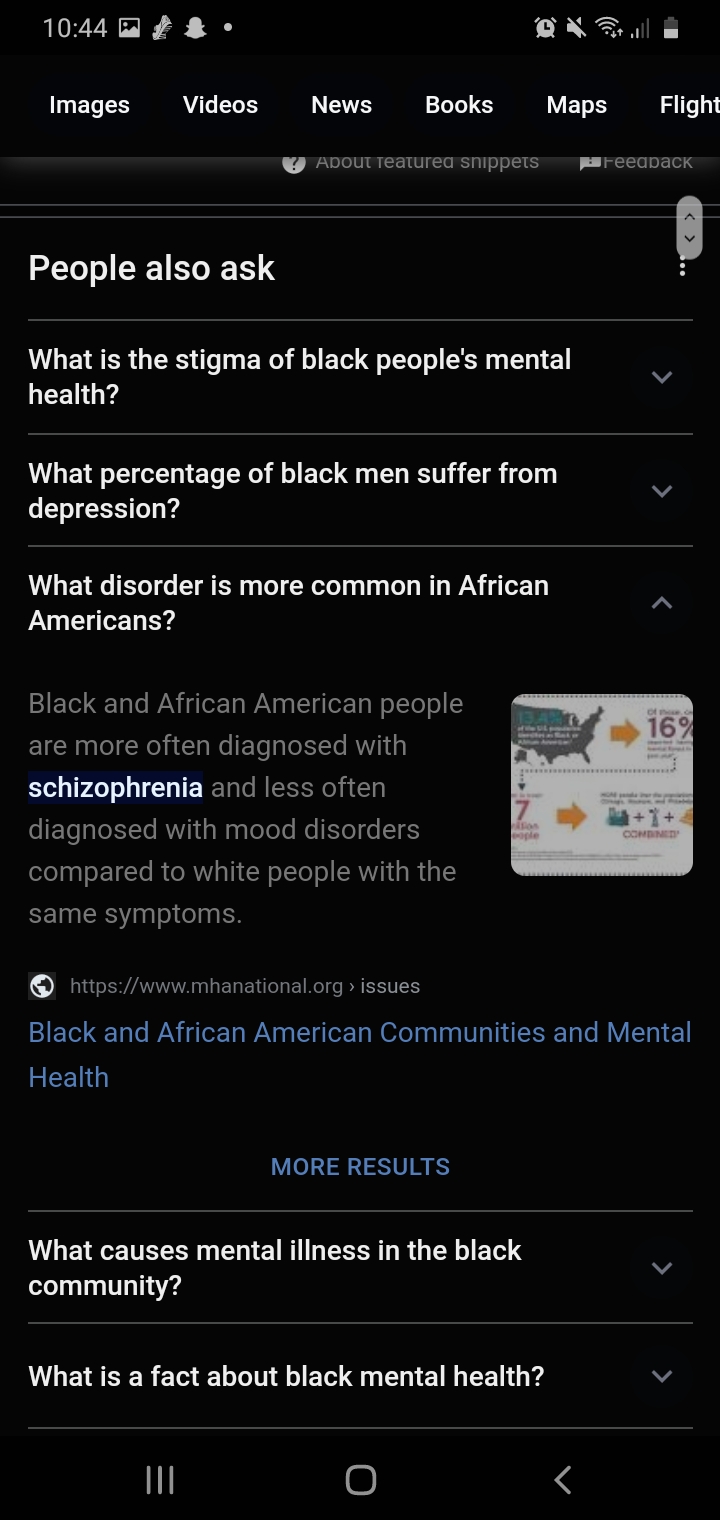Select the Books tab

[459, 105]
